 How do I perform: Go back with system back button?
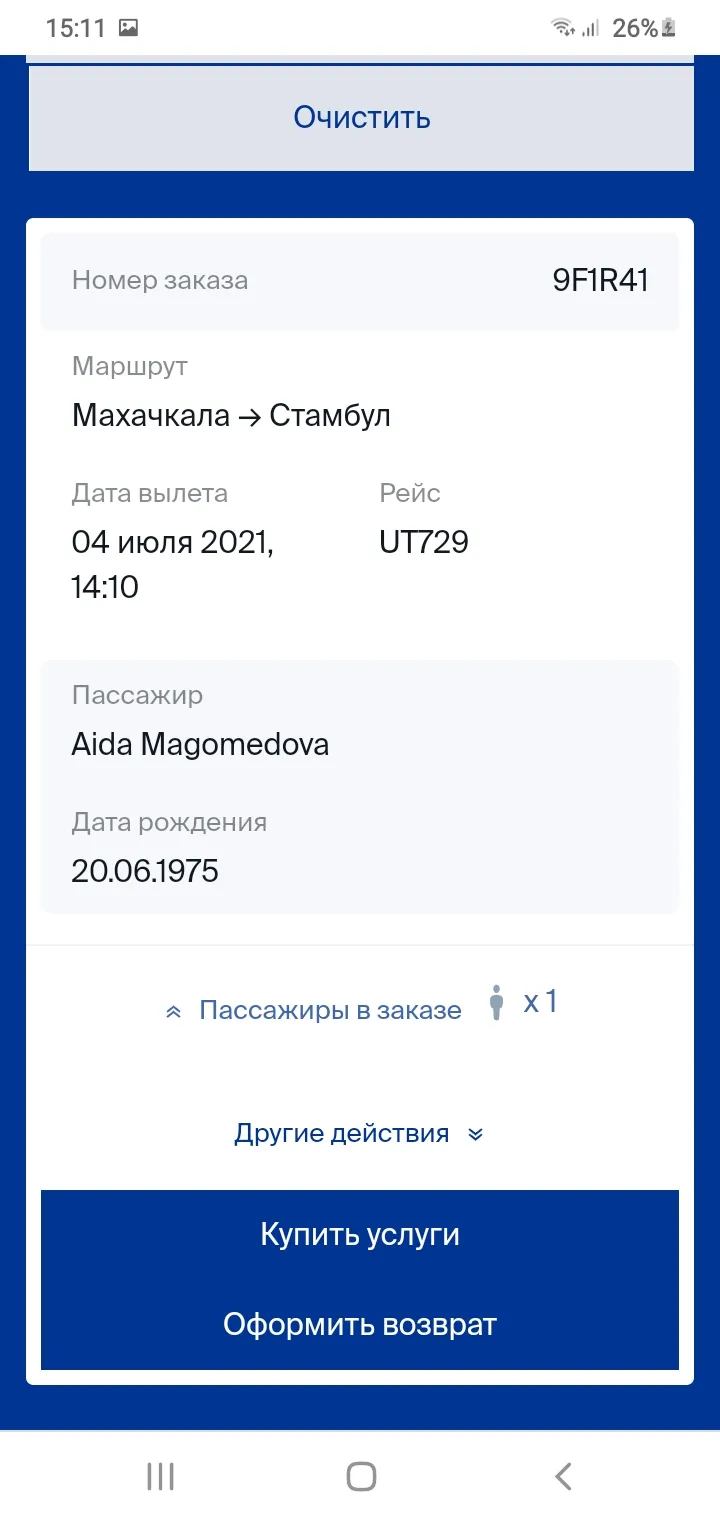tap(563, 1476)
